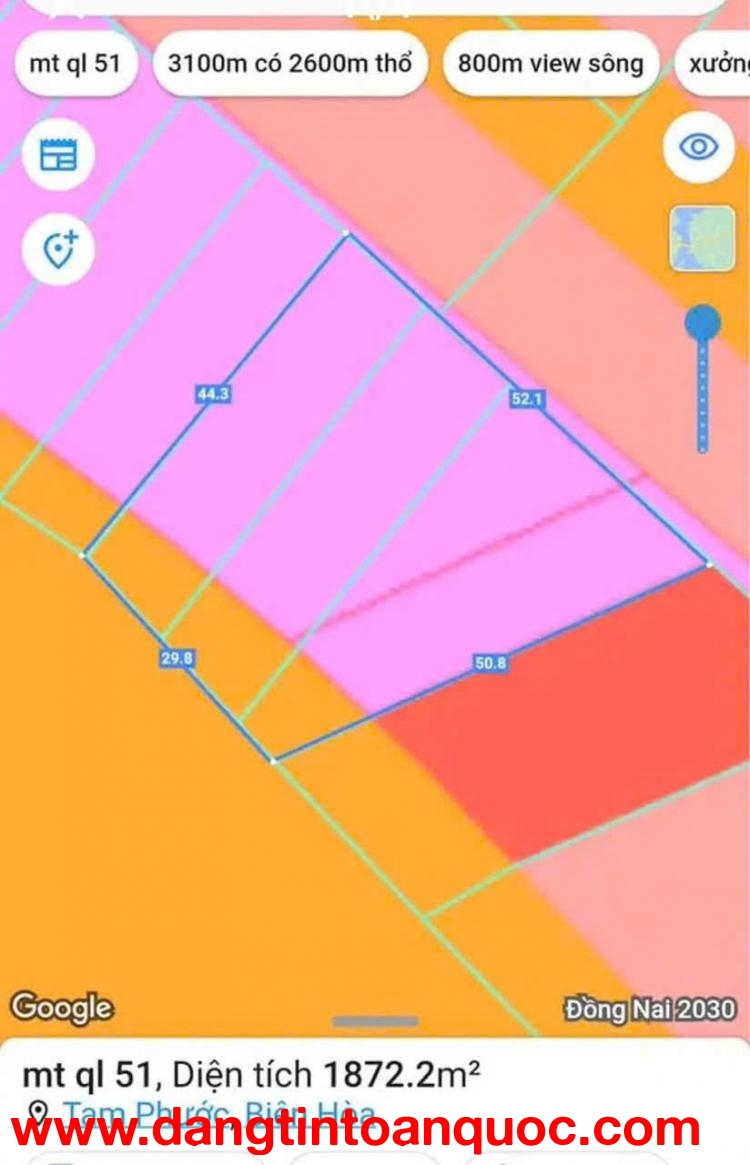Toggle the planning layer visibility eye
Image resolution: width=750 pixels, height=1165 pixels.
(x=699, y=147)
